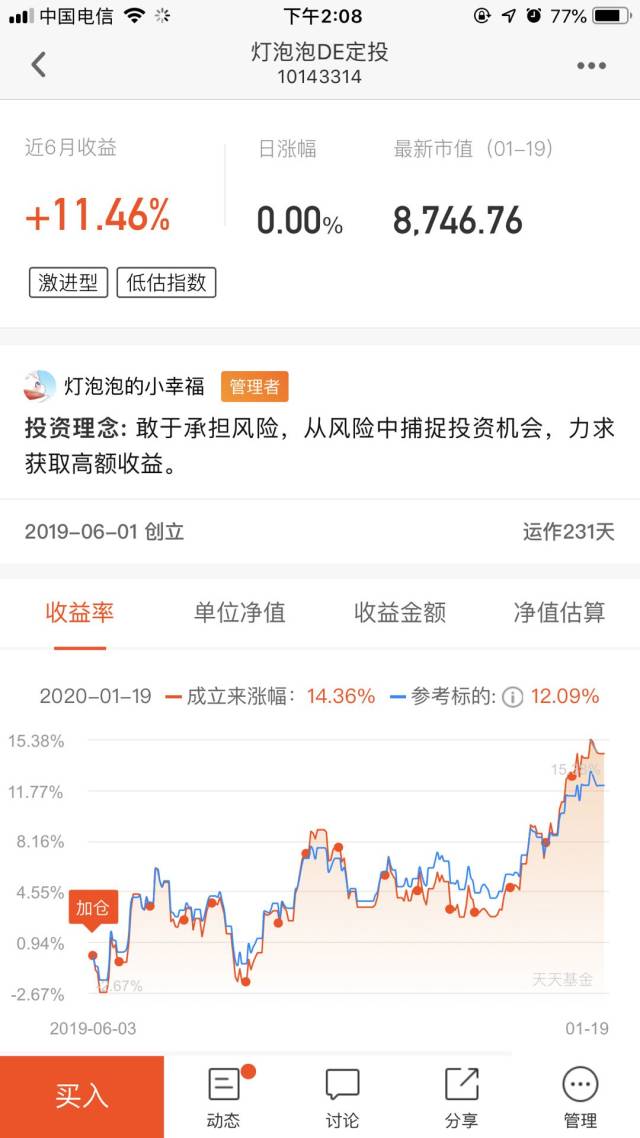This screenshot has width=640, height=1138.
Task: Switch to the 单位净值 tab
Action: click(239, 613)
